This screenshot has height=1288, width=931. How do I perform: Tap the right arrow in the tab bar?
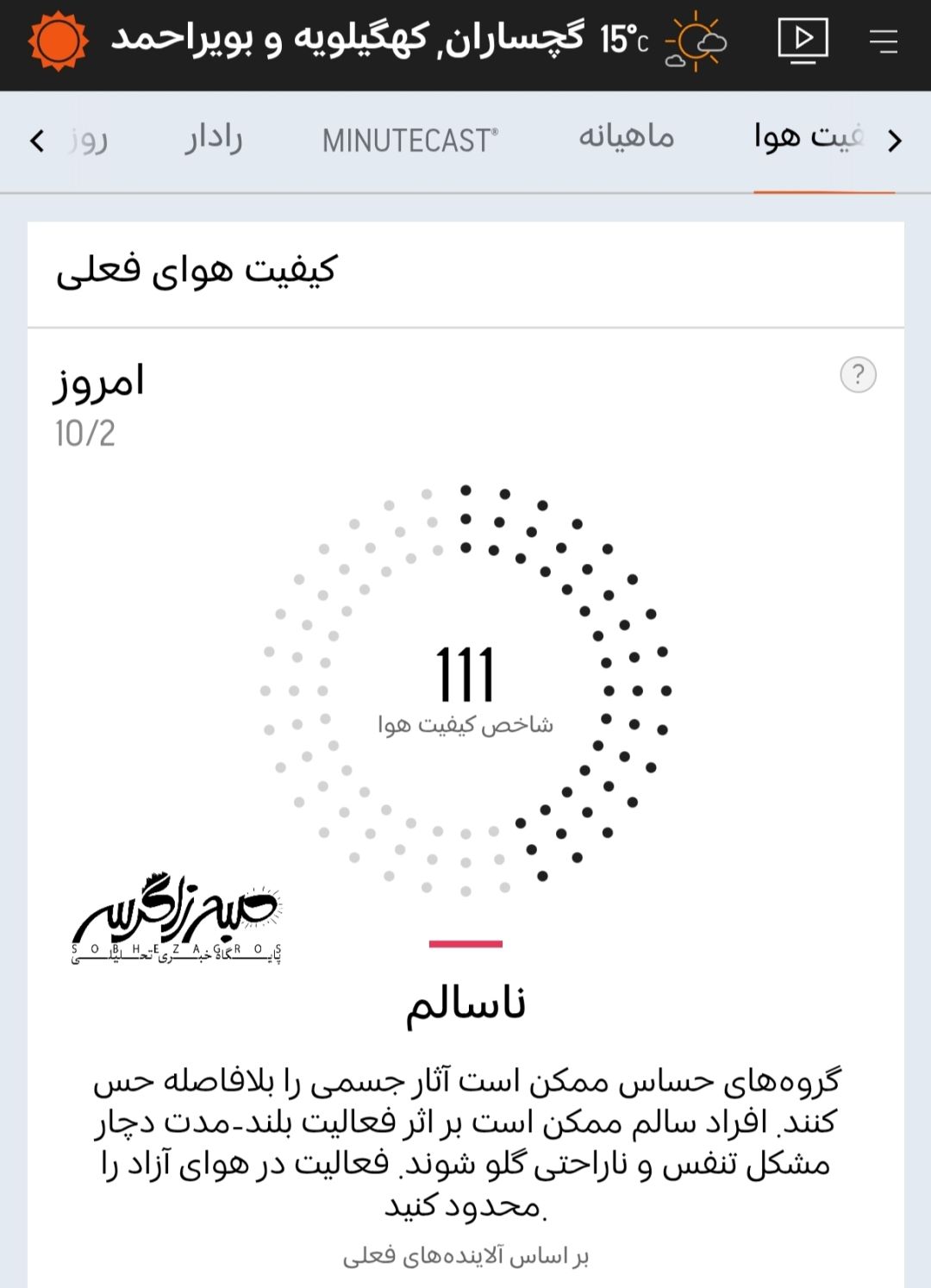(895, 141)
